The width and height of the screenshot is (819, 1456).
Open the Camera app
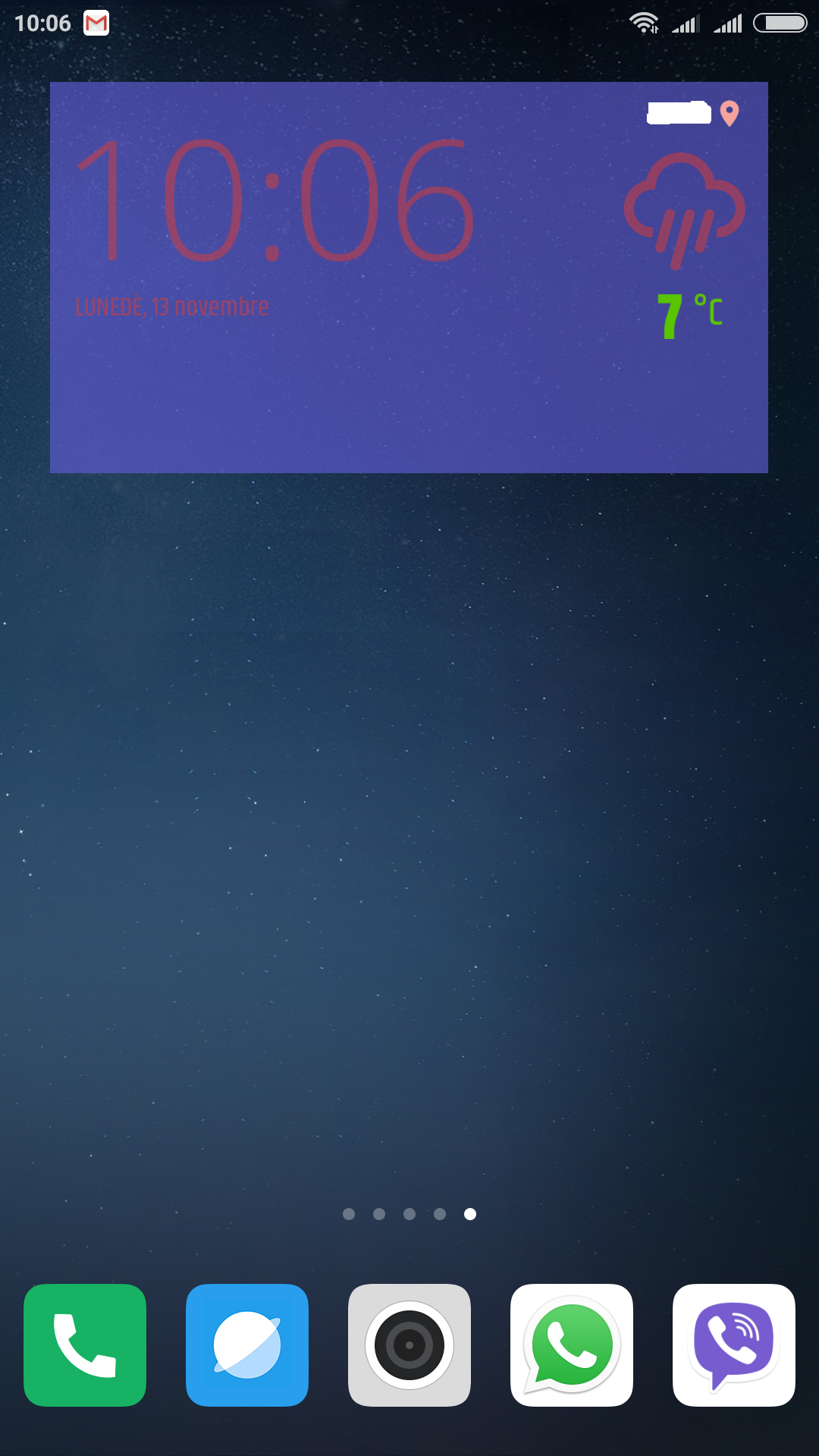(x=409, y=1345)
